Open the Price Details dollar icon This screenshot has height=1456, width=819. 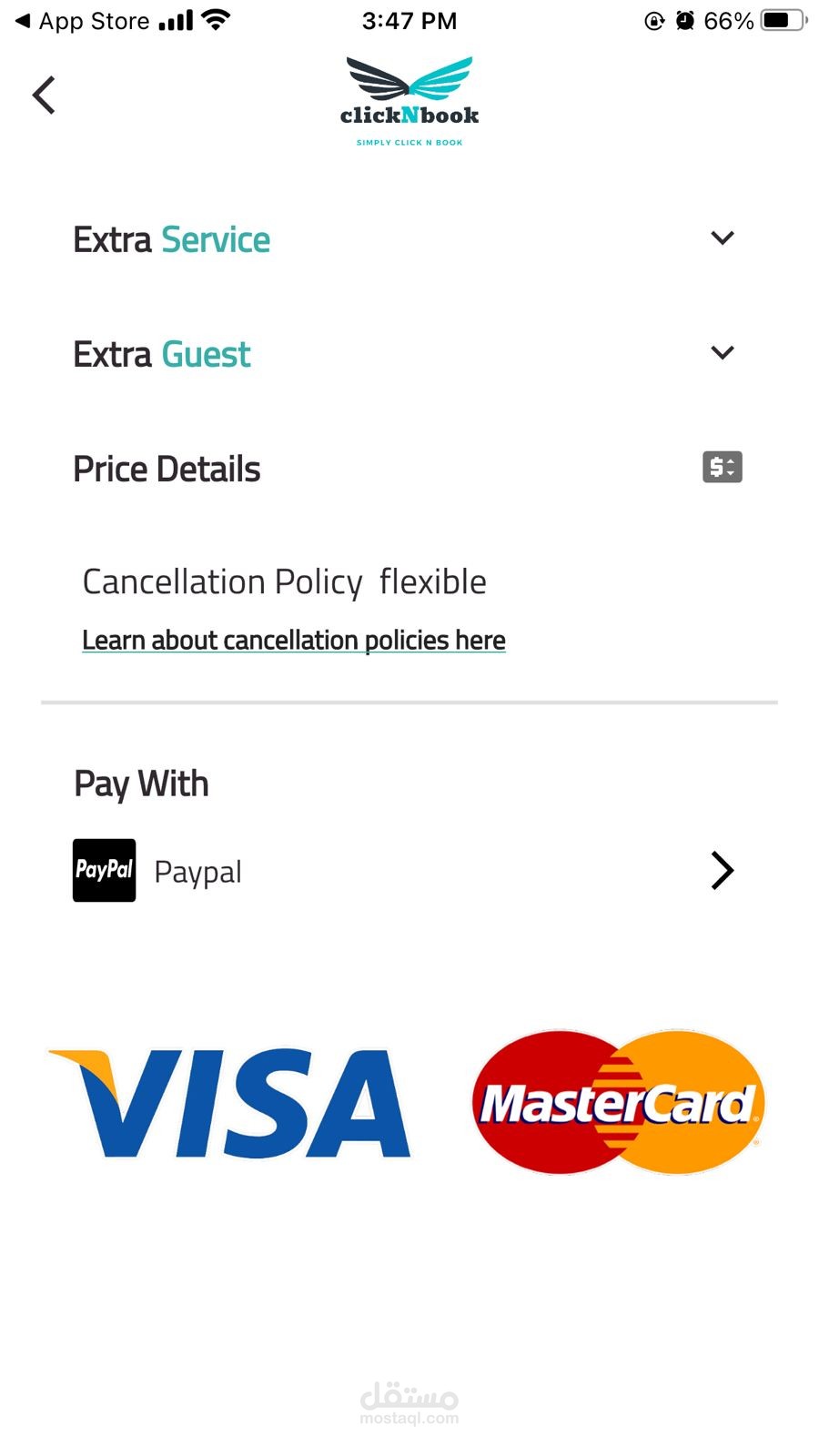pos(722,468)
